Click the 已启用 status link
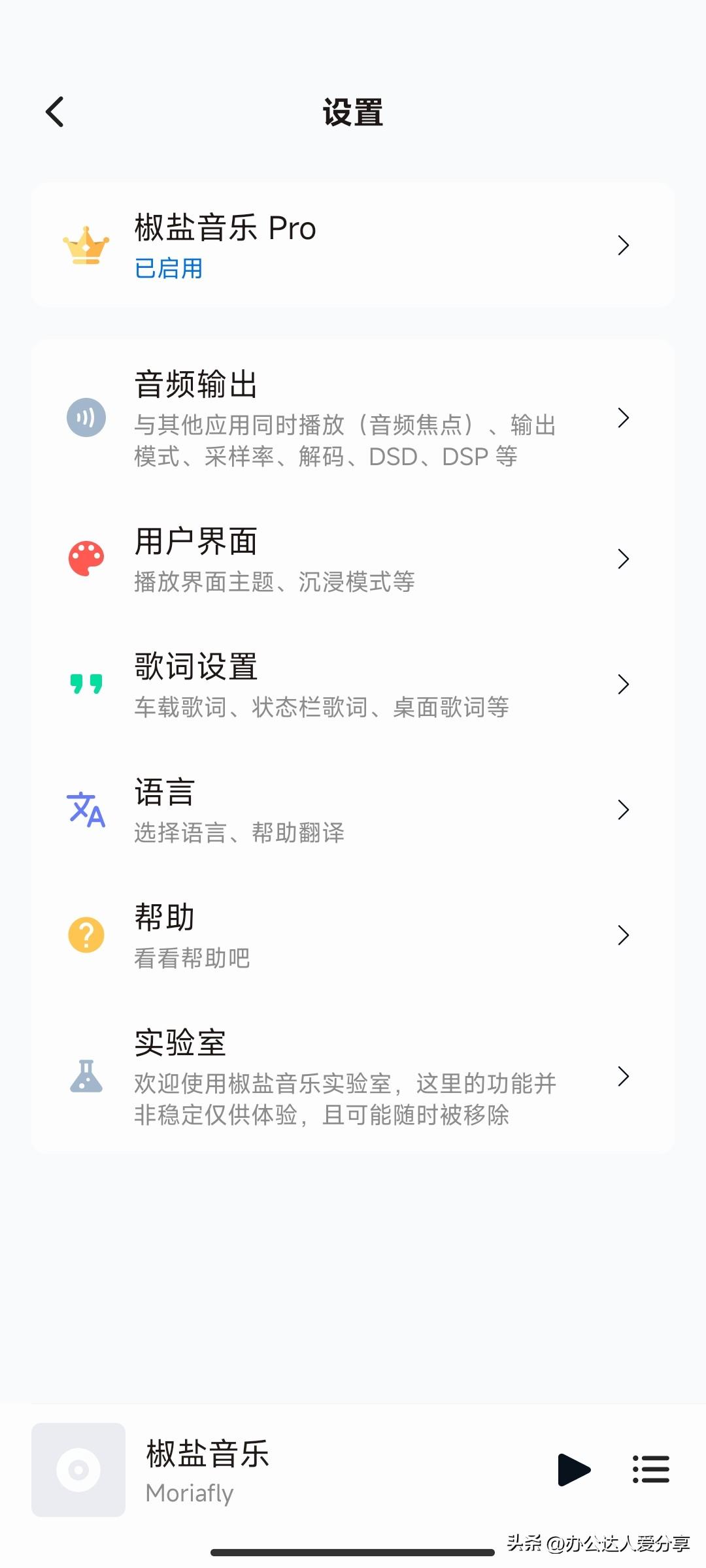Screen dimensions: 706x1568 click(169, 268)
